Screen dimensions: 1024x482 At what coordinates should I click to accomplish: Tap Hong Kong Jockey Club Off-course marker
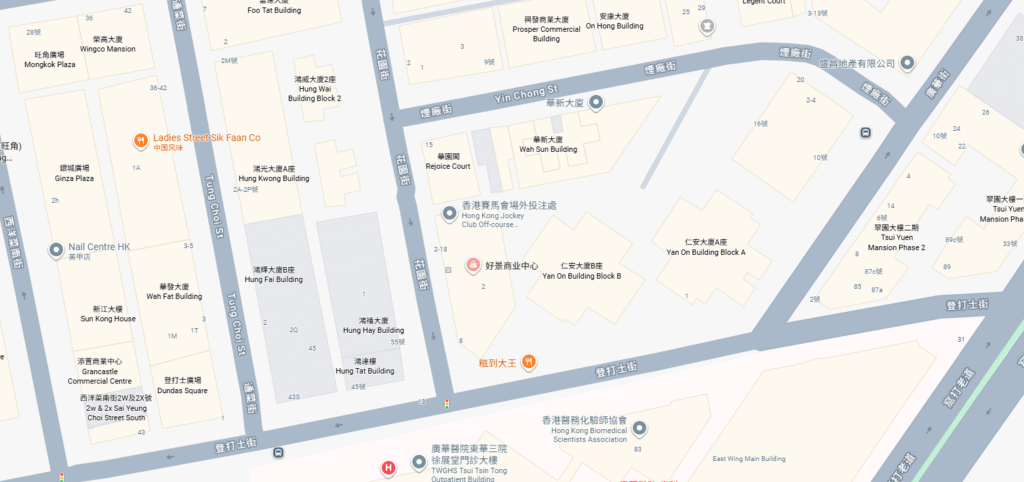[449, 211]
